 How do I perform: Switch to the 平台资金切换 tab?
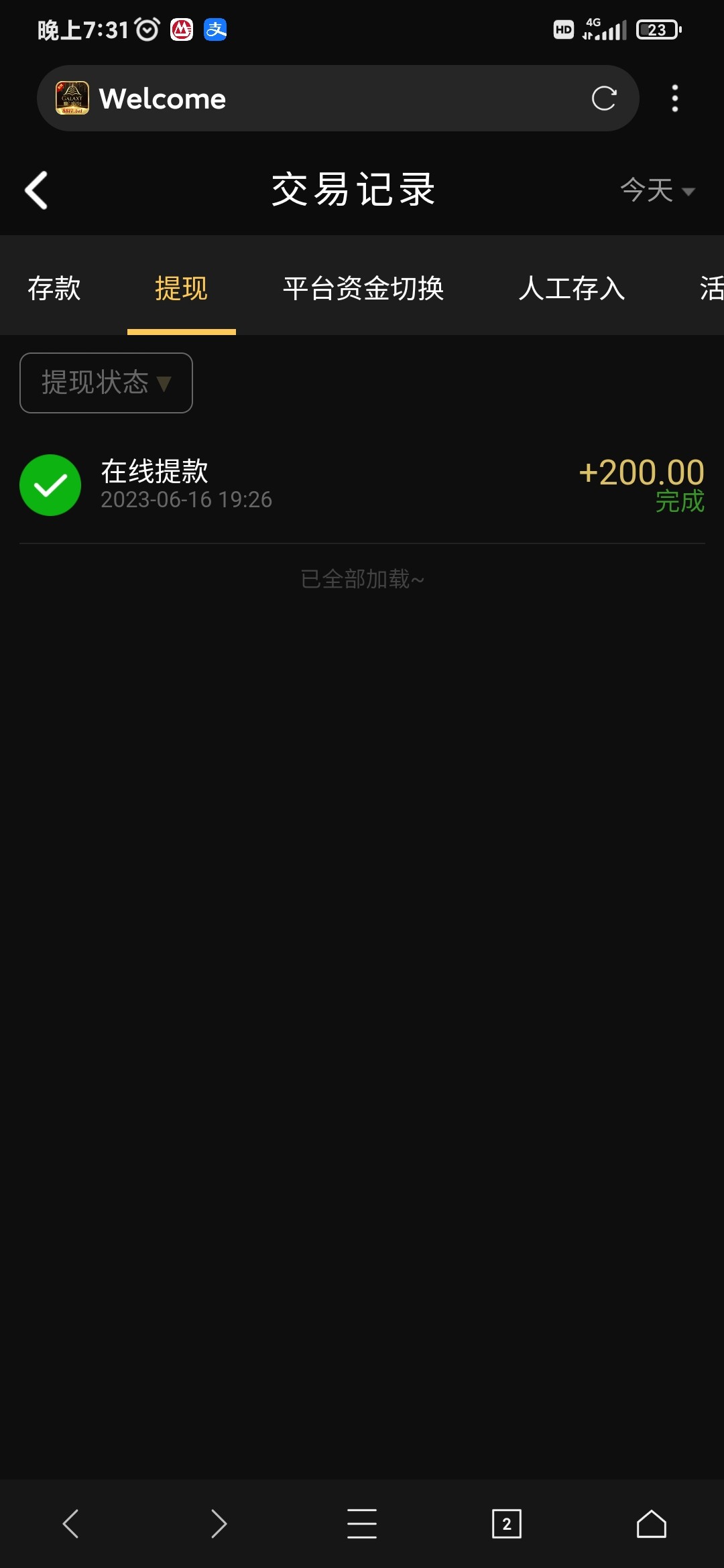[x=363, y=289]
